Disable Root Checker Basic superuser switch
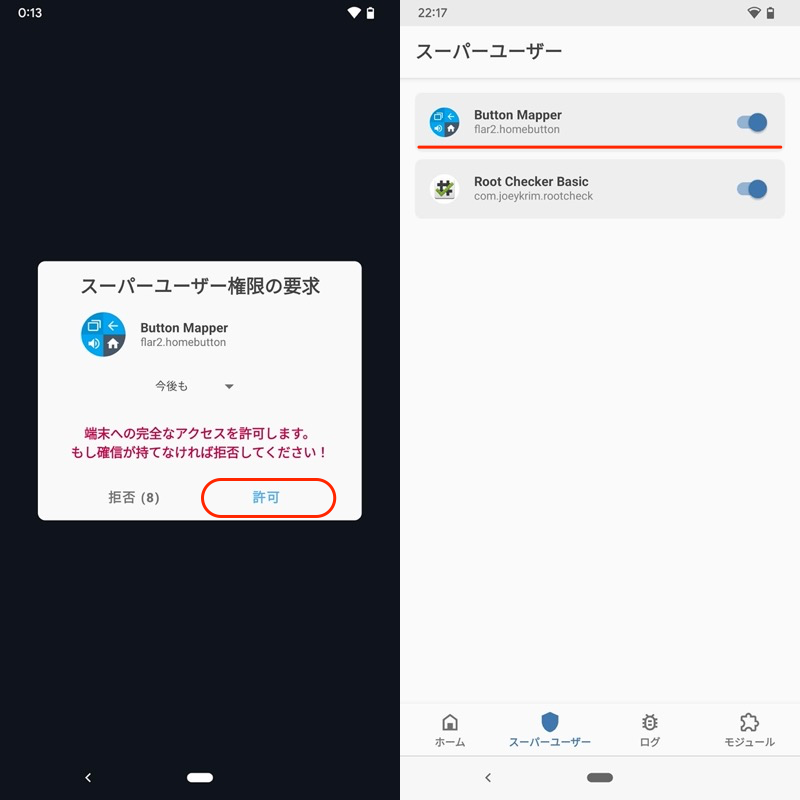Viewport: 800px width, 800px height. [x=752, y=188]
